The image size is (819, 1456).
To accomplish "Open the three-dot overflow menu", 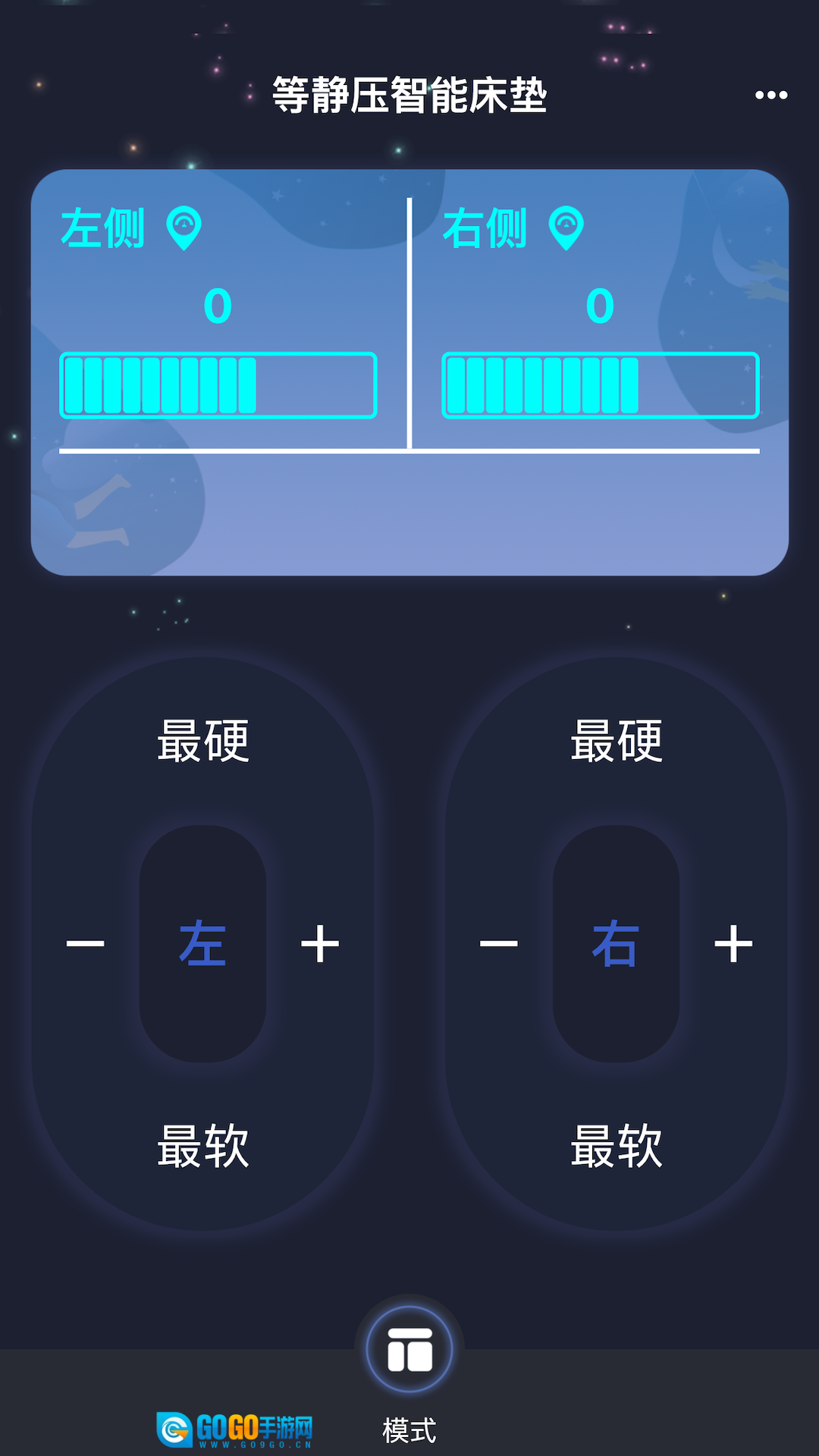I will tap(771, 96).
